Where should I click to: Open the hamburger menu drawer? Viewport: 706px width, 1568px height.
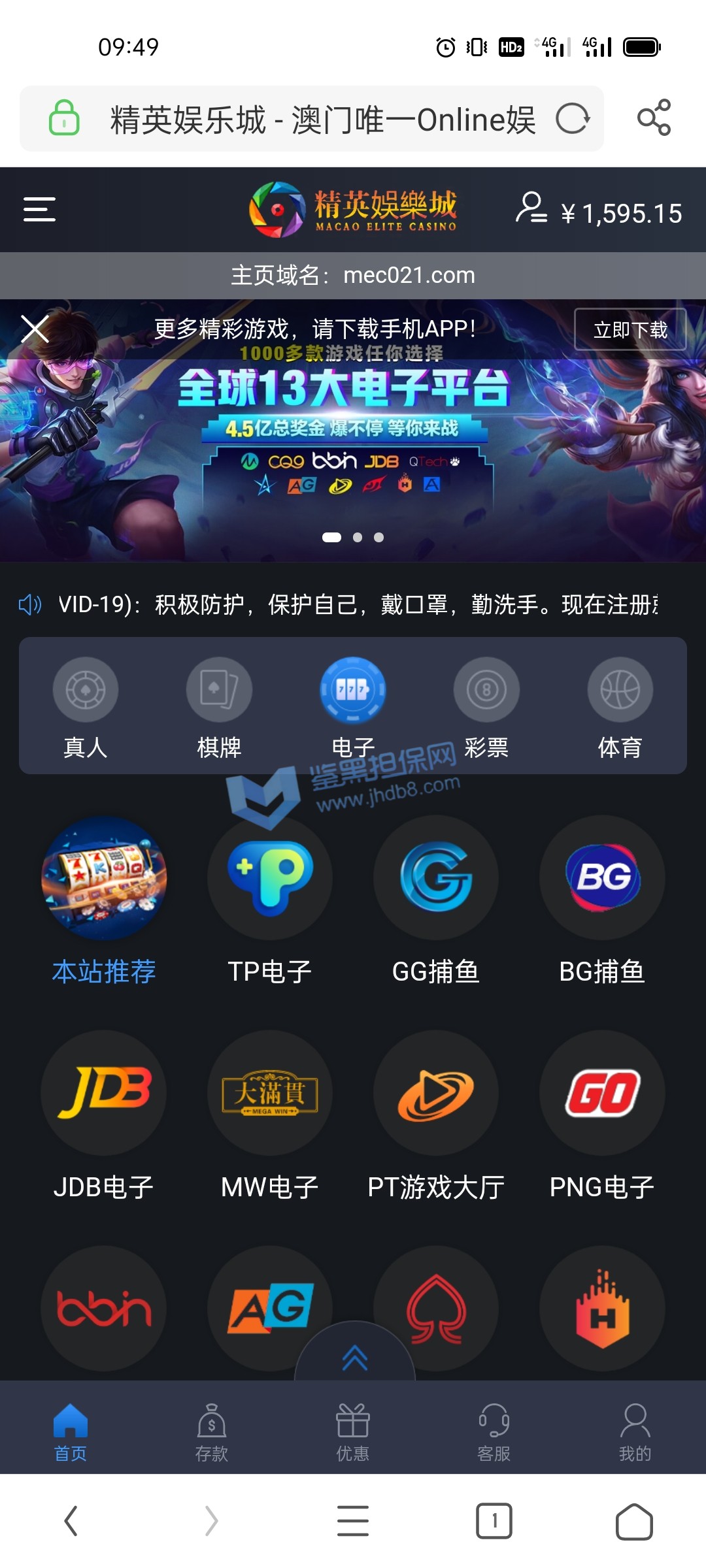tap(39, 210)
